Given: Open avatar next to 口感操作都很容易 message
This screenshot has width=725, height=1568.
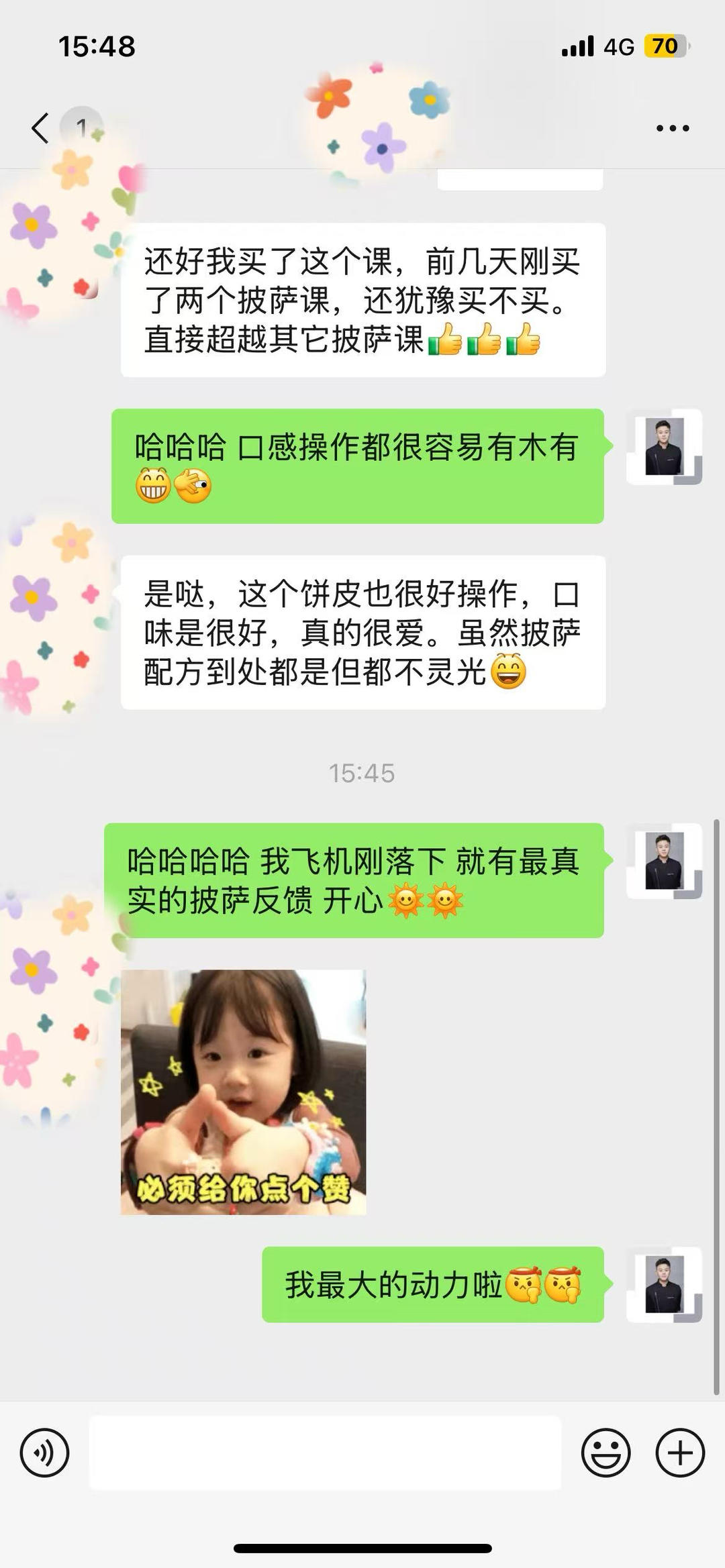Looking at the screenshot, I should point(664,446).
